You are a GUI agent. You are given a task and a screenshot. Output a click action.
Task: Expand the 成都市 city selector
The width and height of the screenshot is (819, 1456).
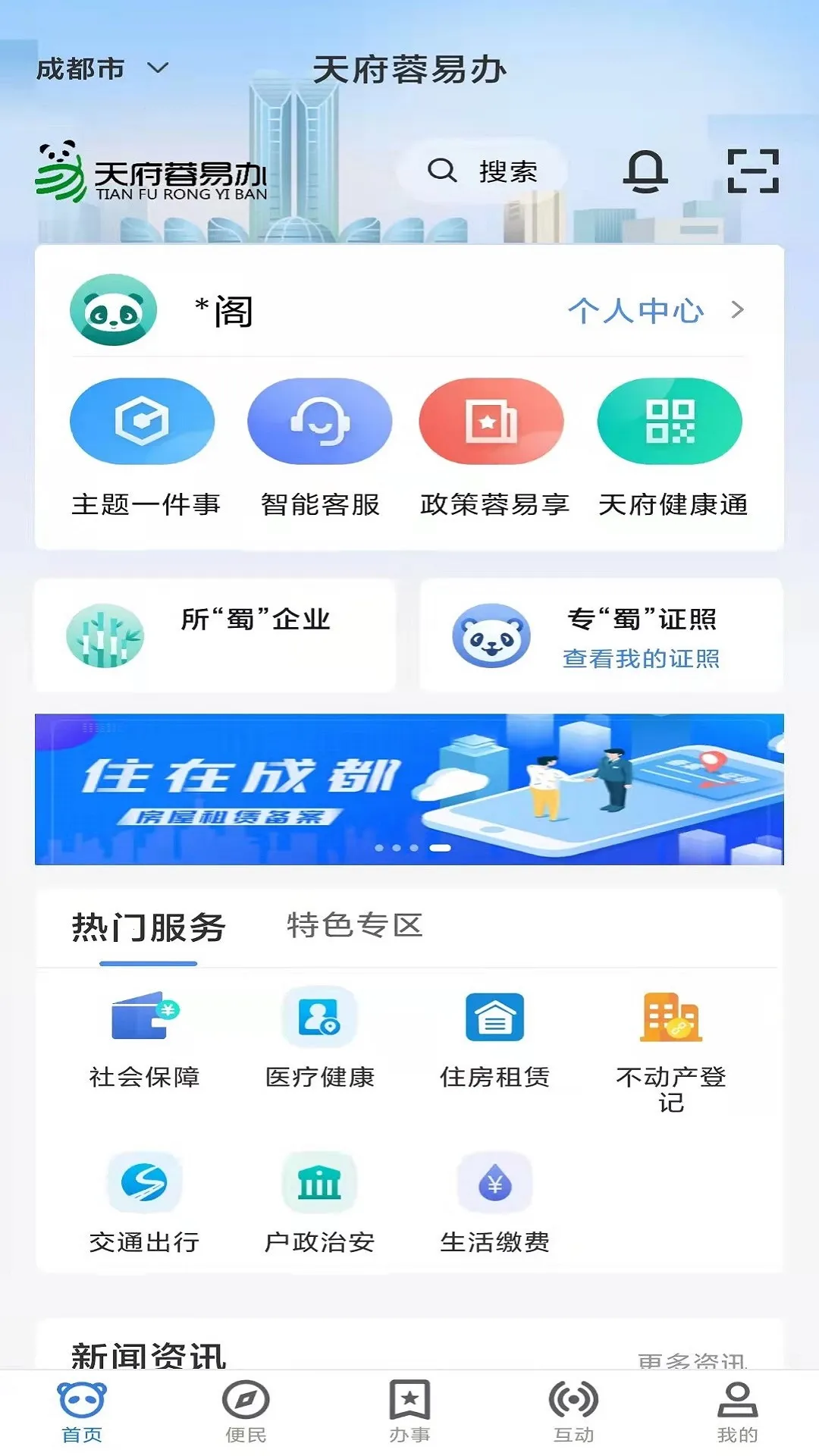tap(101, 68)
